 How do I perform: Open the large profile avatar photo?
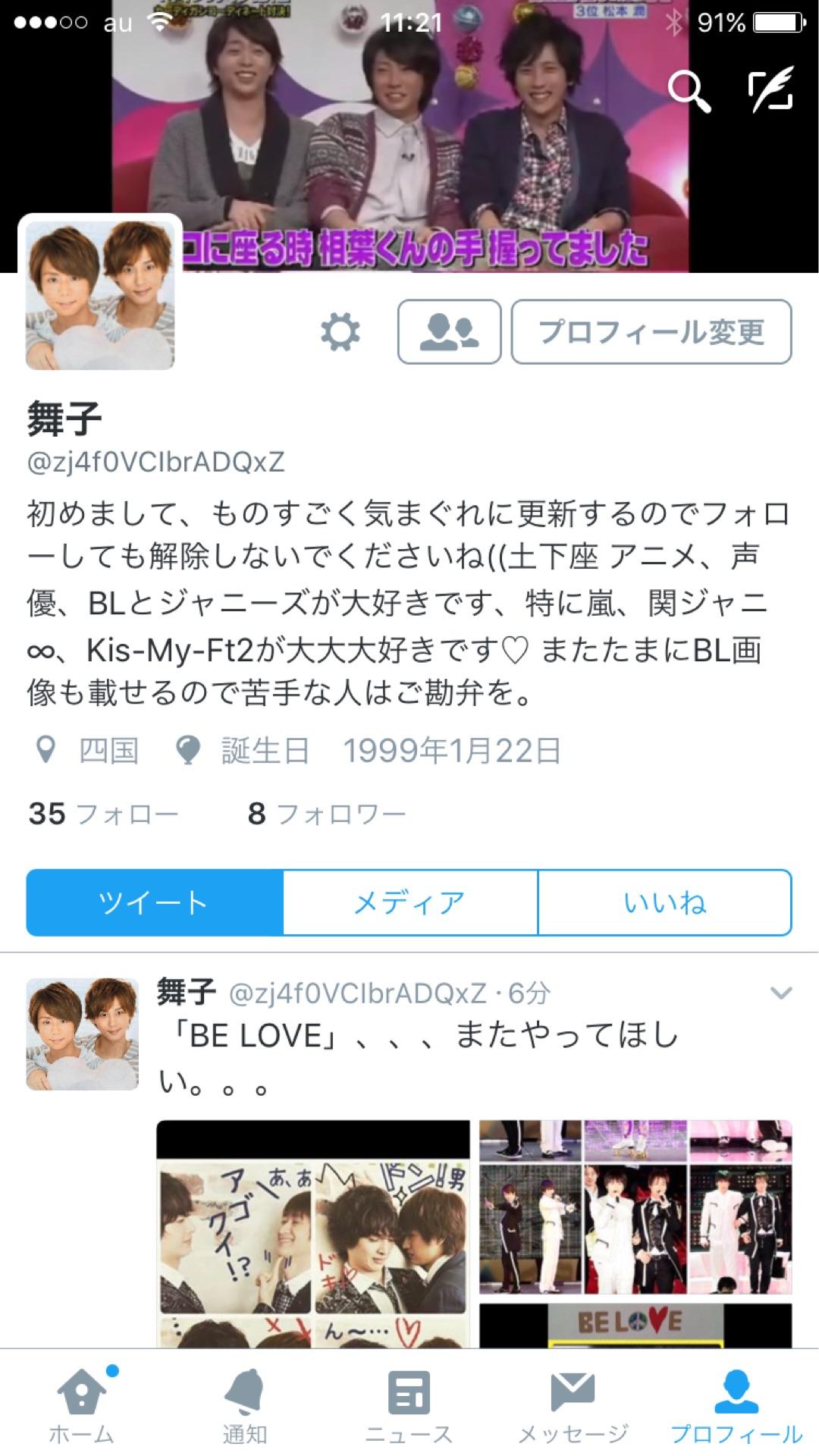pos(100,294)
